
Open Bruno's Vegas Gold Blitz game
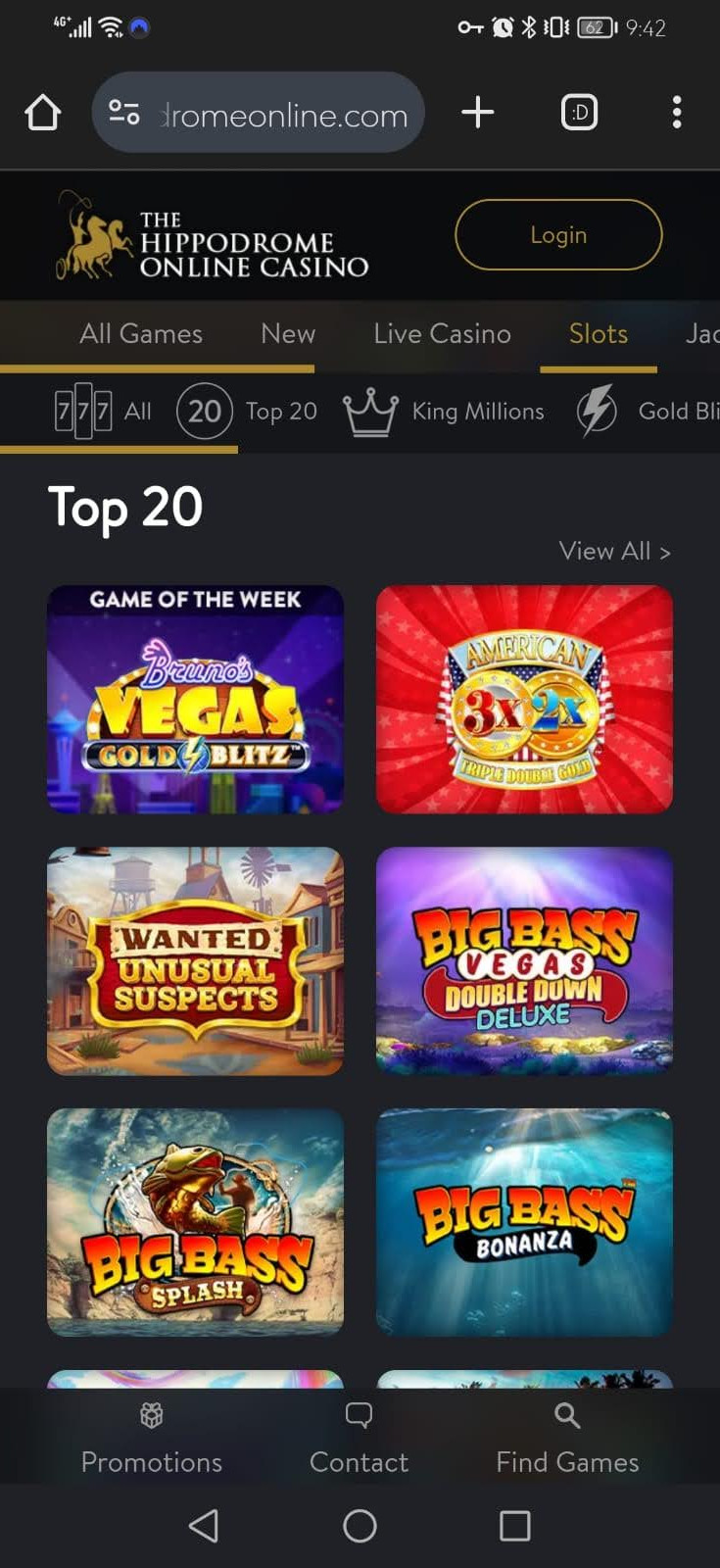click(x=195, y=700)
